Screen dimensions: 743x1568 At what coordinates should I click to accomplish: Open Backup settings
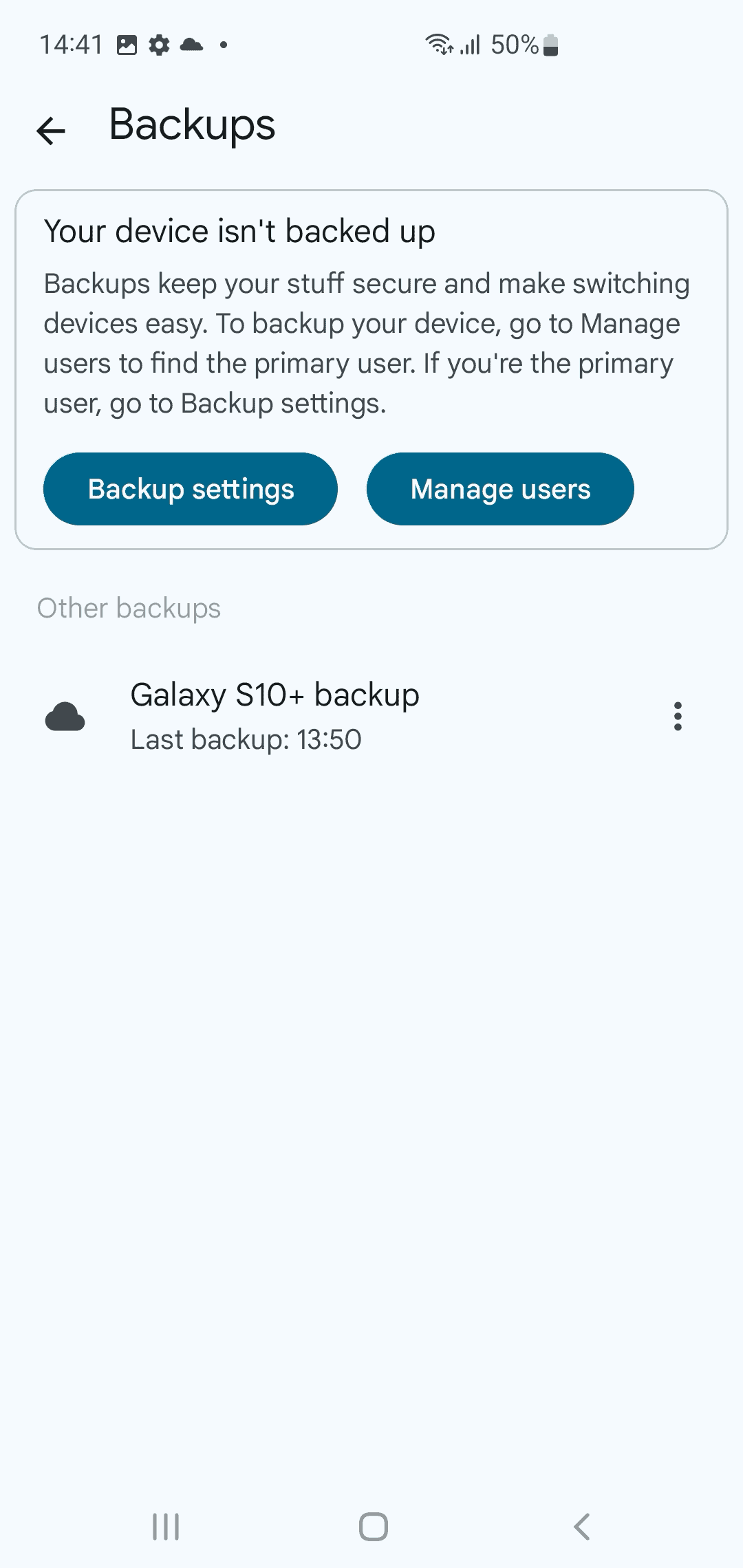[x=191, y=489]
